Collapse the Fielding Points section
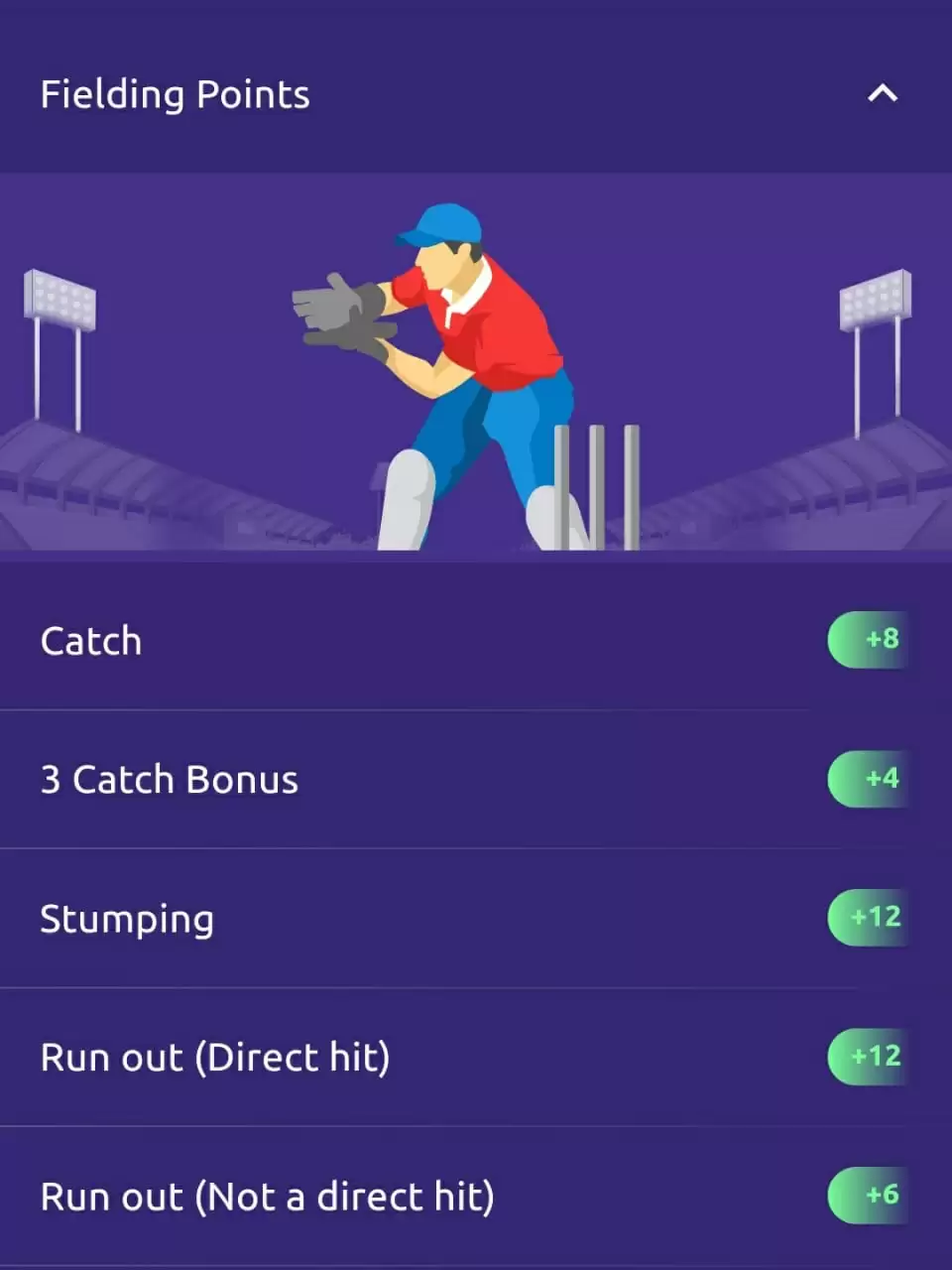The width and height of the screenshot is (952, 1270). (x=882, y=94)
